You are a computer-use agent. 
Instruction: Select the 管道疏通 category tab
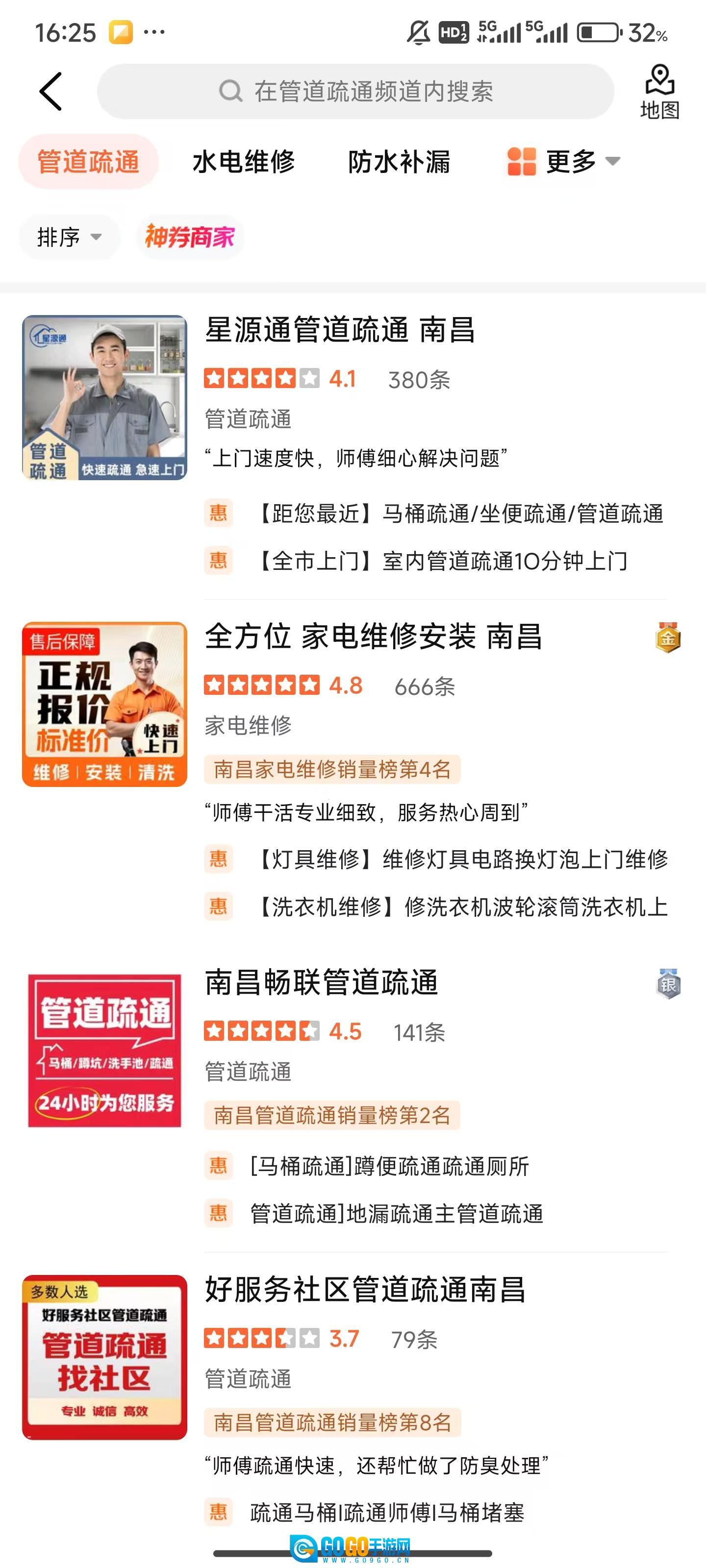[x=88, y=162]
